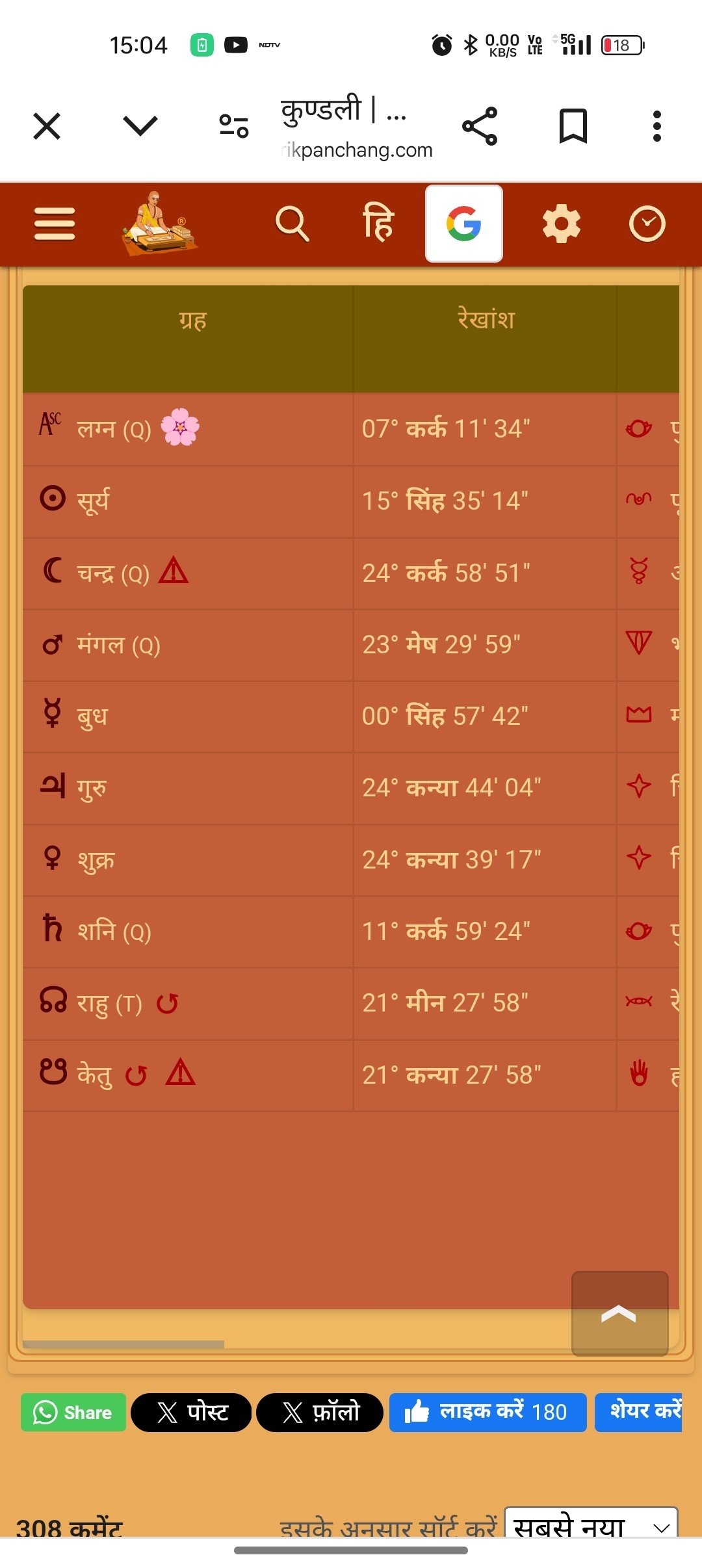Image resolution: width=702 pixels, height=1568 pixels.
Task: Open the site search magnifier
Action: (x=292, y=224)
